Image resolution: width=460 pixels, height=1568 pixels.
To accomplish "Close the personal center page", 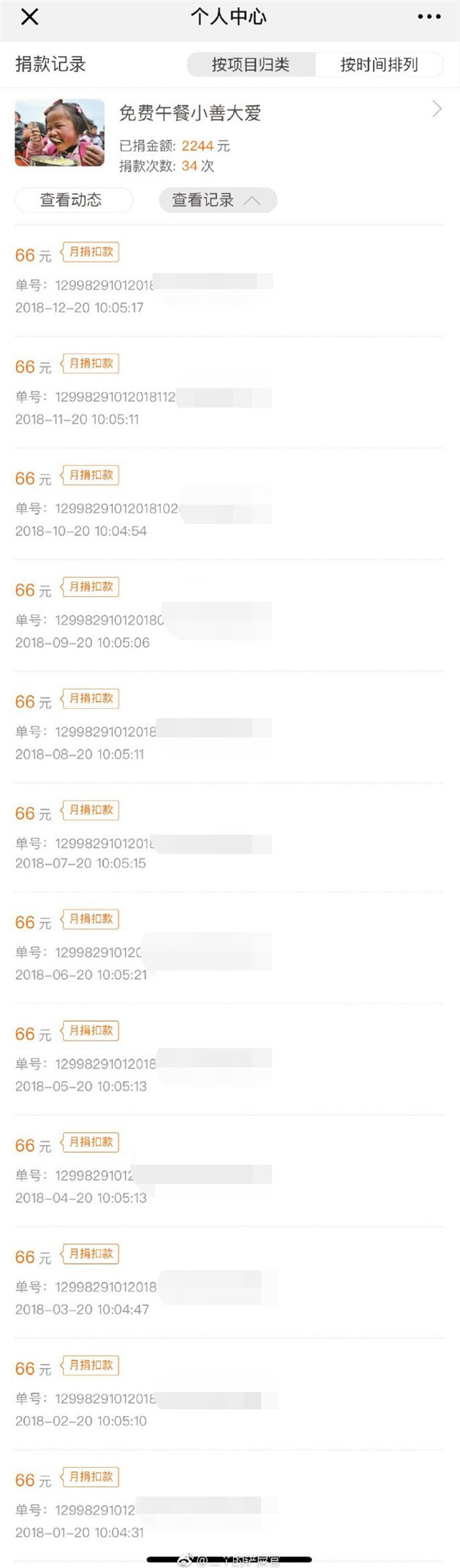I will point(29,17).
